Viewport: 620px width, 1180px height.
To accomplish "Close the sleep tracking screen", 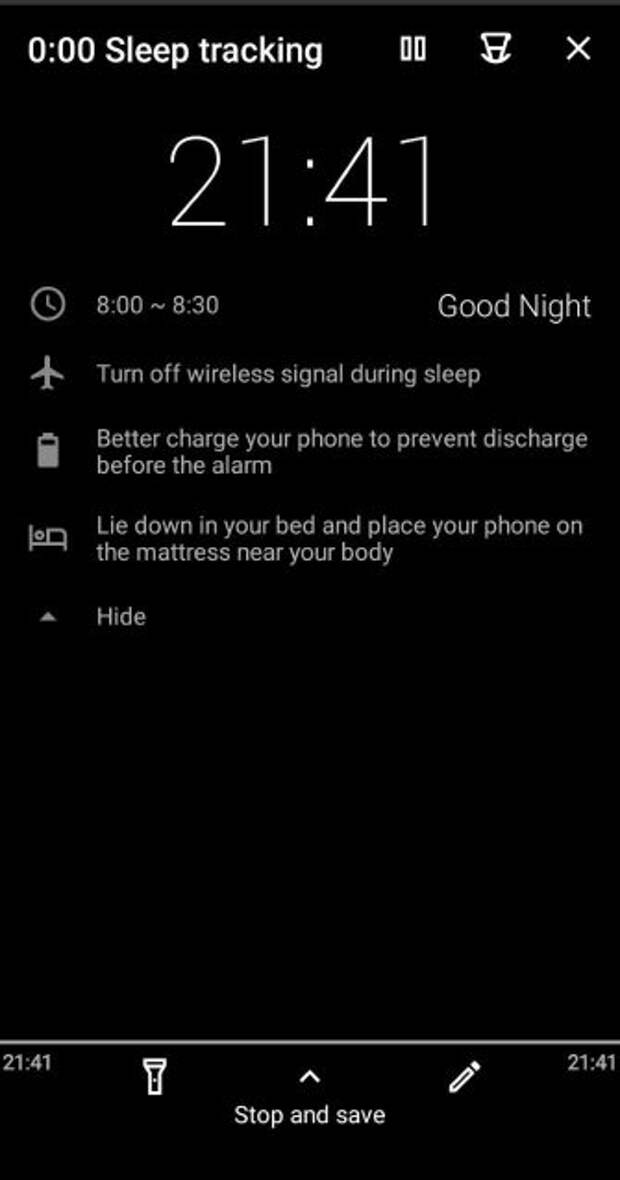I will tap(578, 49).
